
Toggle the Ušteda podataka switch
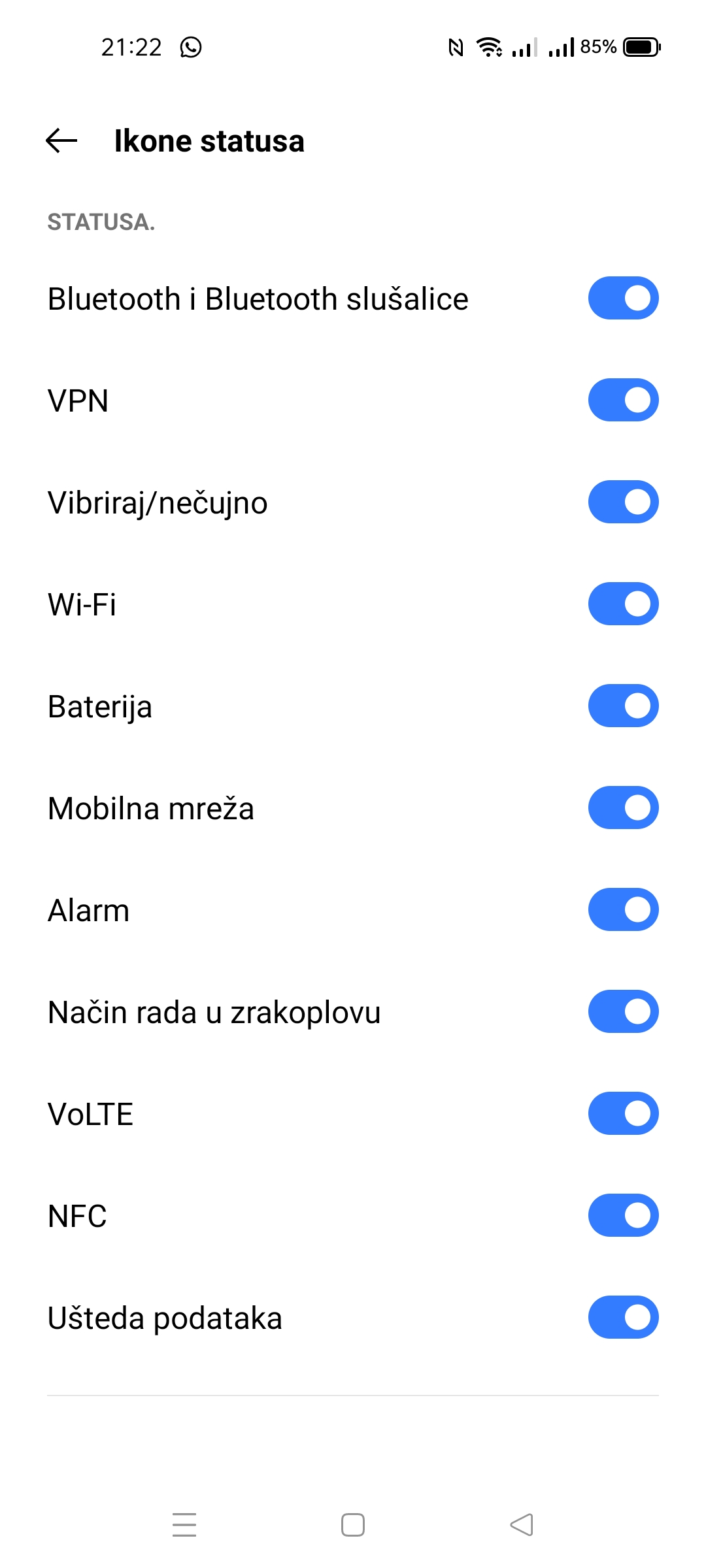pyautogui.click(x=623, y=1317)
